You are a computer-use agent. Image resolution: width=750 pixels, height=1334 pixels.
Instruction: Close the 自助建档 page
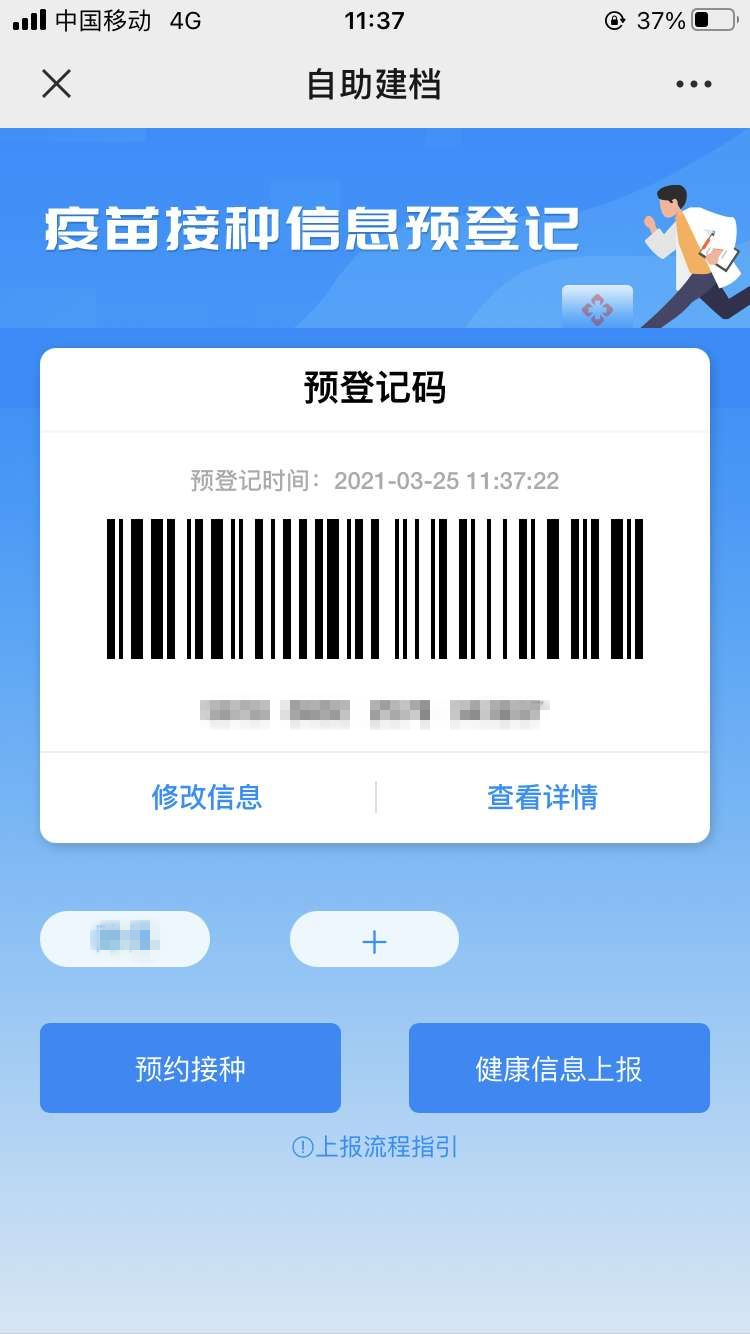point(56,84)
